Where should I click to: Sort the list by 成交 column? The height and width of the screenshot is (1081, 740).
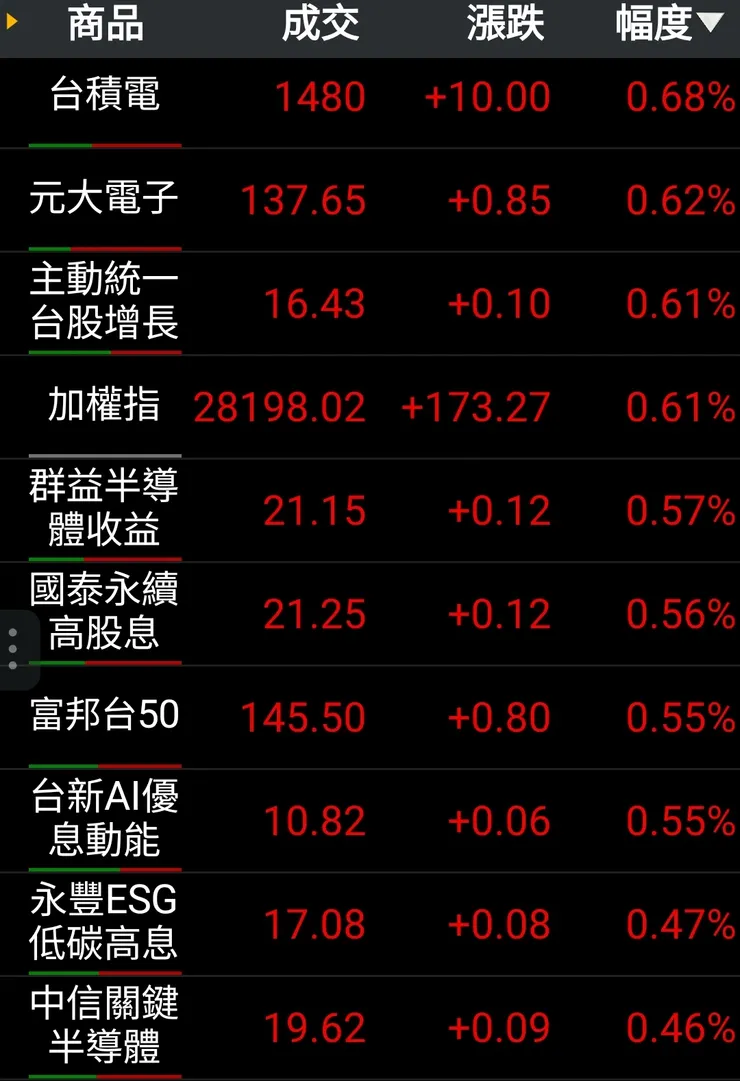click(x=320, y=25)
